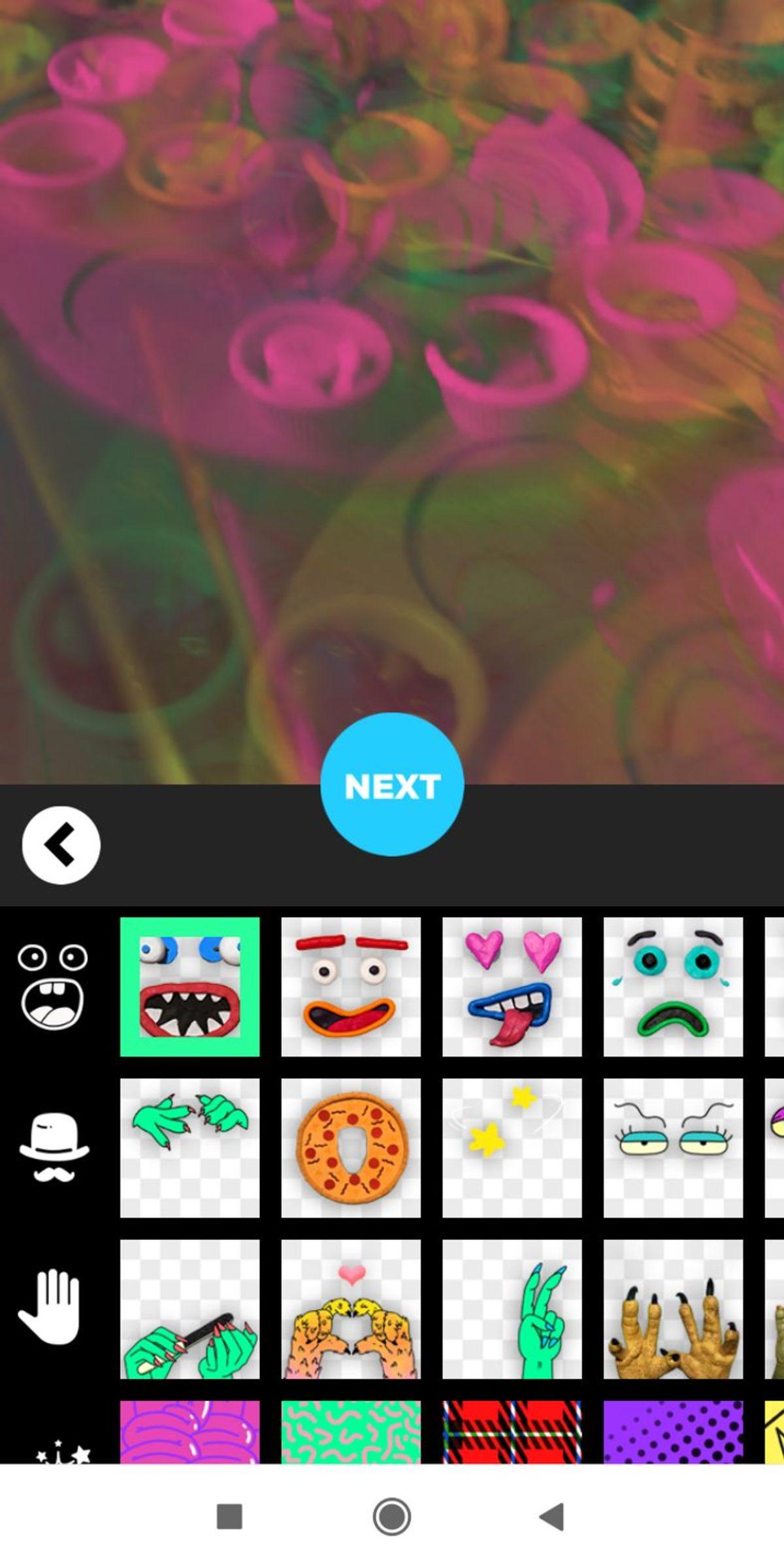Screen dimensions: 784x1568
Task: Select the green peace sign hand sticker
Action: click(512, 1309)
